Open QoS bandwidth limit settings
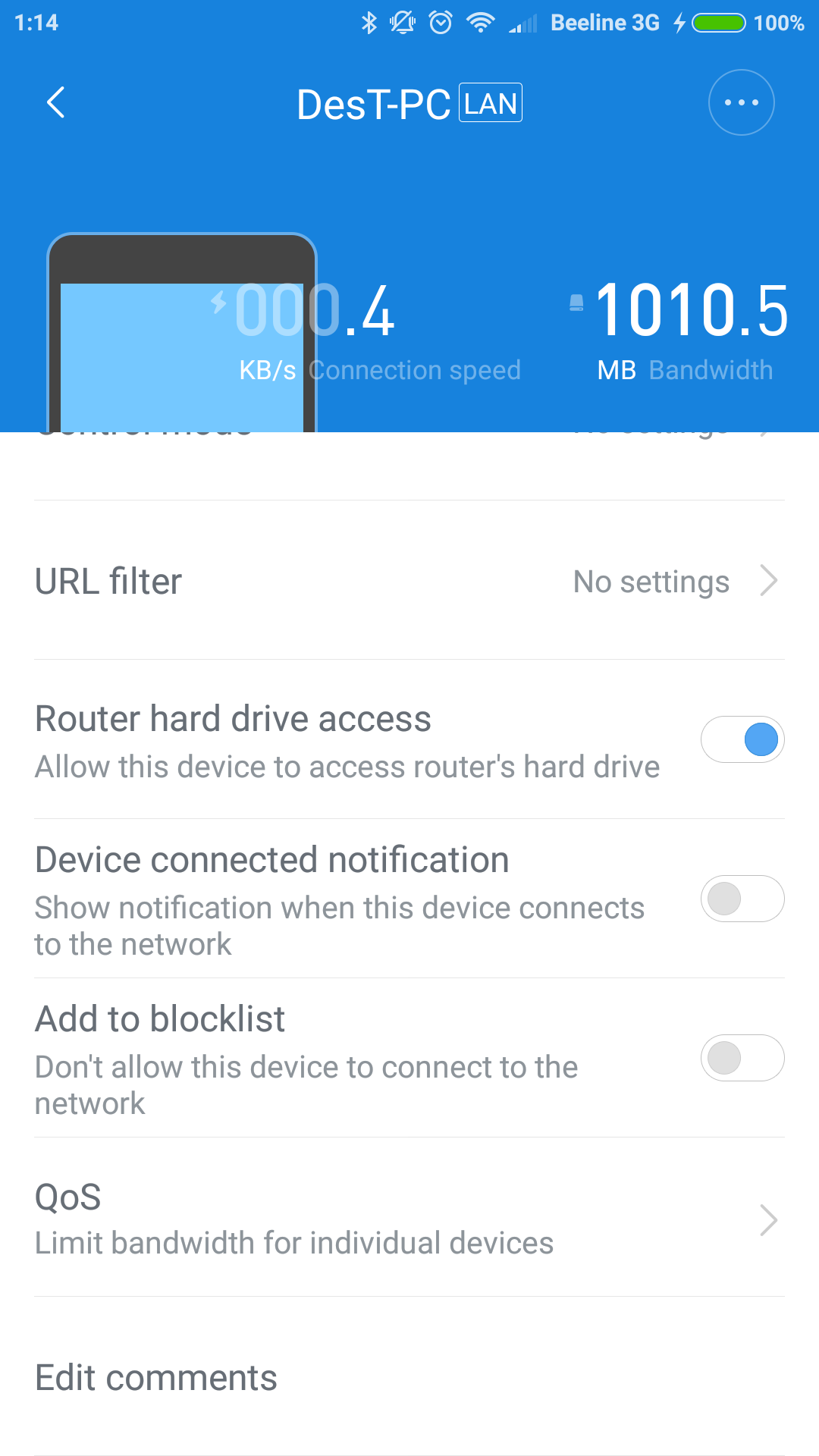 (x=409, y=1218)
